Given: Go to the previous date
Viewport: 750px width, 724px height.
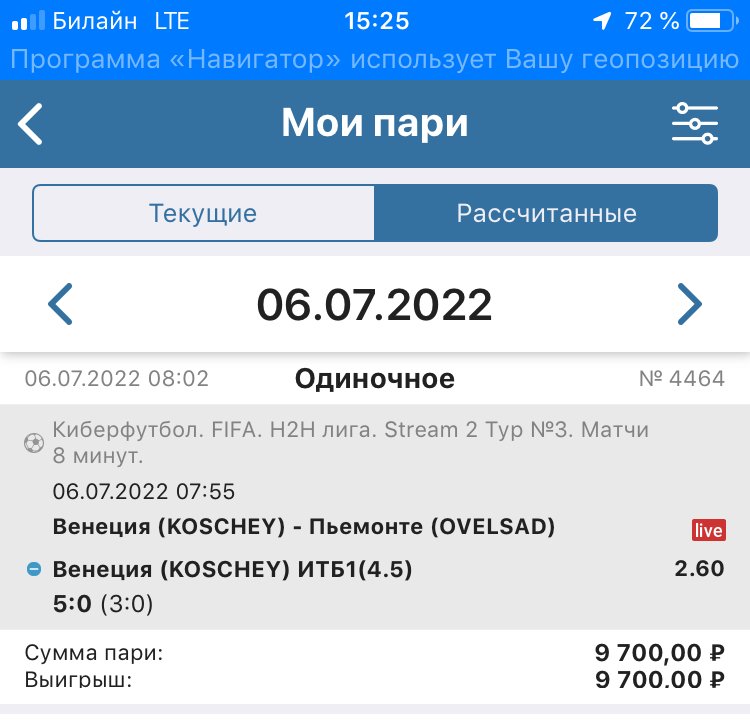Looking at the screenshot, I should point(61,304).
